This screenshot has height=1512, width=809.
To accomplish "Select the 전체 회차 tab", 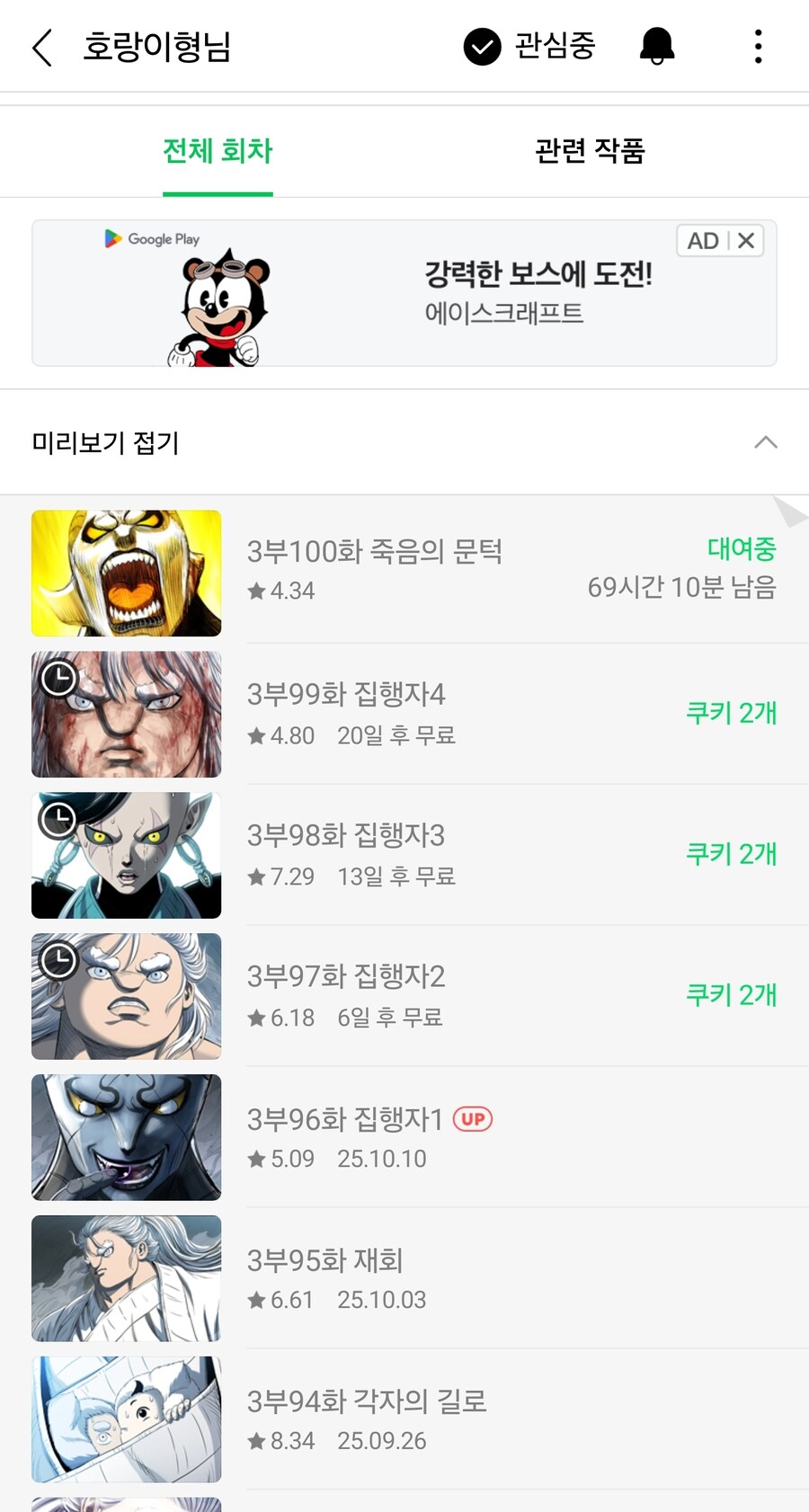I will (218, 151).
